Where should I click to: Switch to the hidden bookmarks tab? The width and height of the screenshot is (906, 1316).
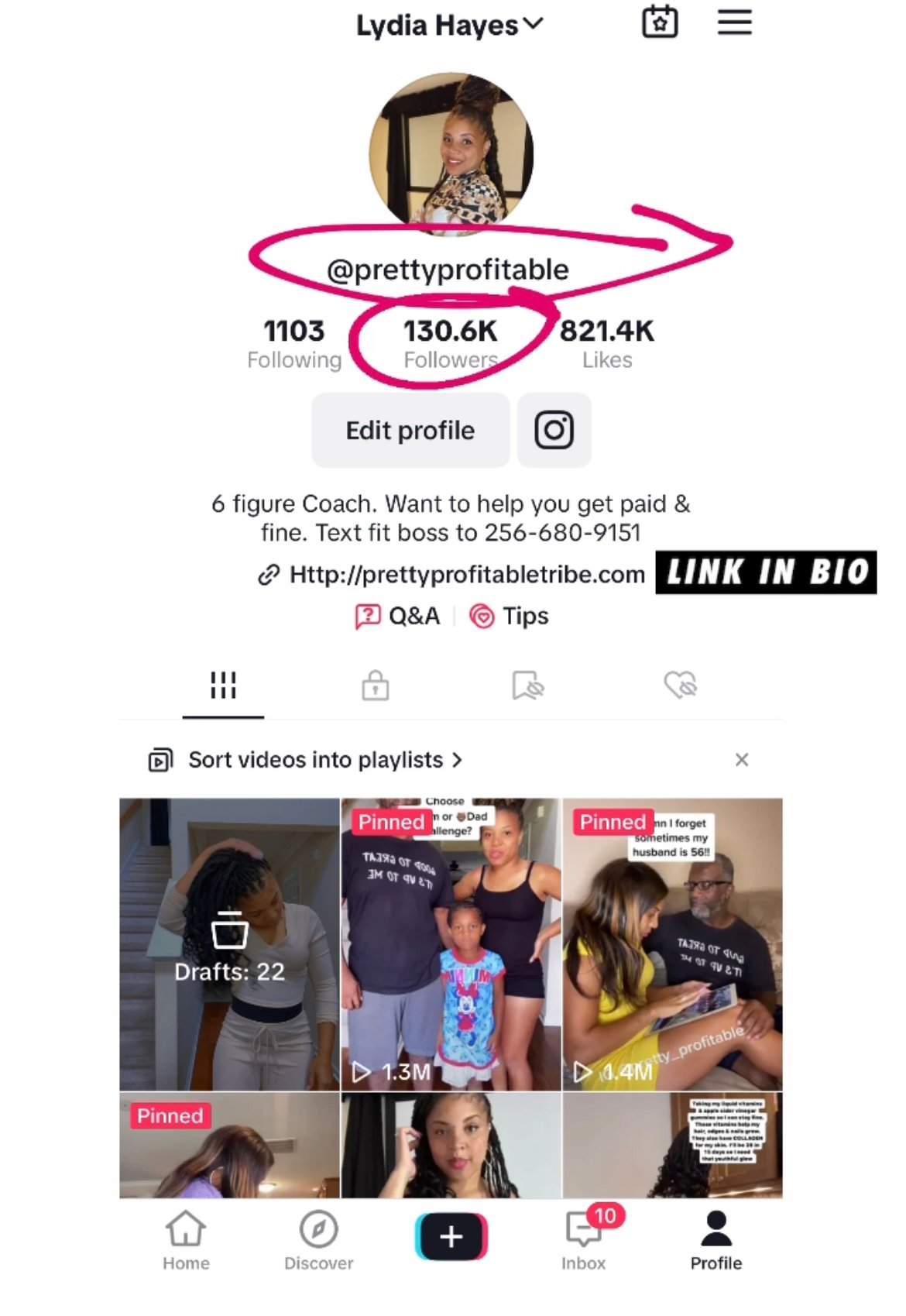coord(527,685)
